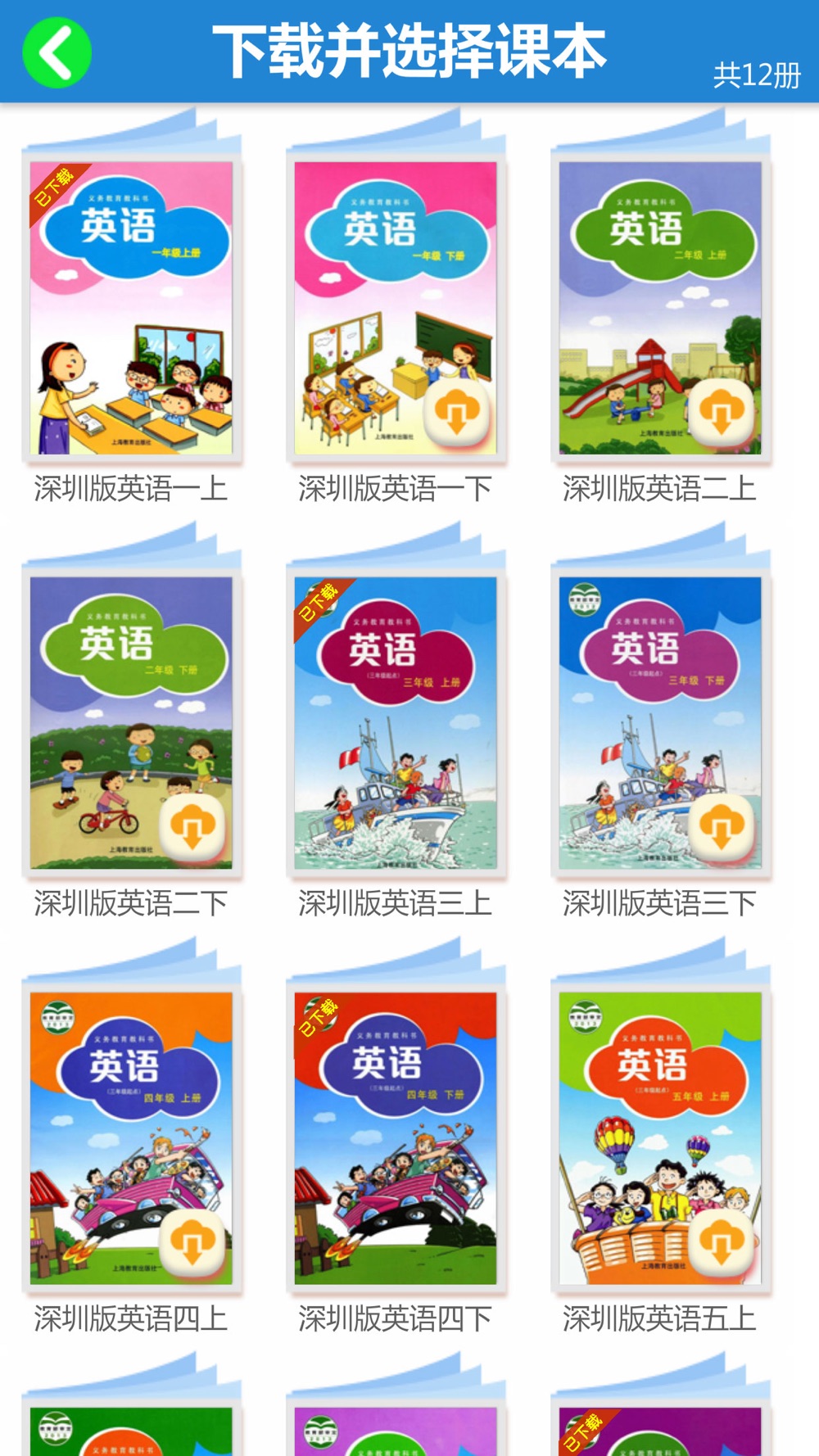Select the downloaded textbook 深圳版英语三上
The height and width of the screenshot is (1456, 819).
click(396, 722)
